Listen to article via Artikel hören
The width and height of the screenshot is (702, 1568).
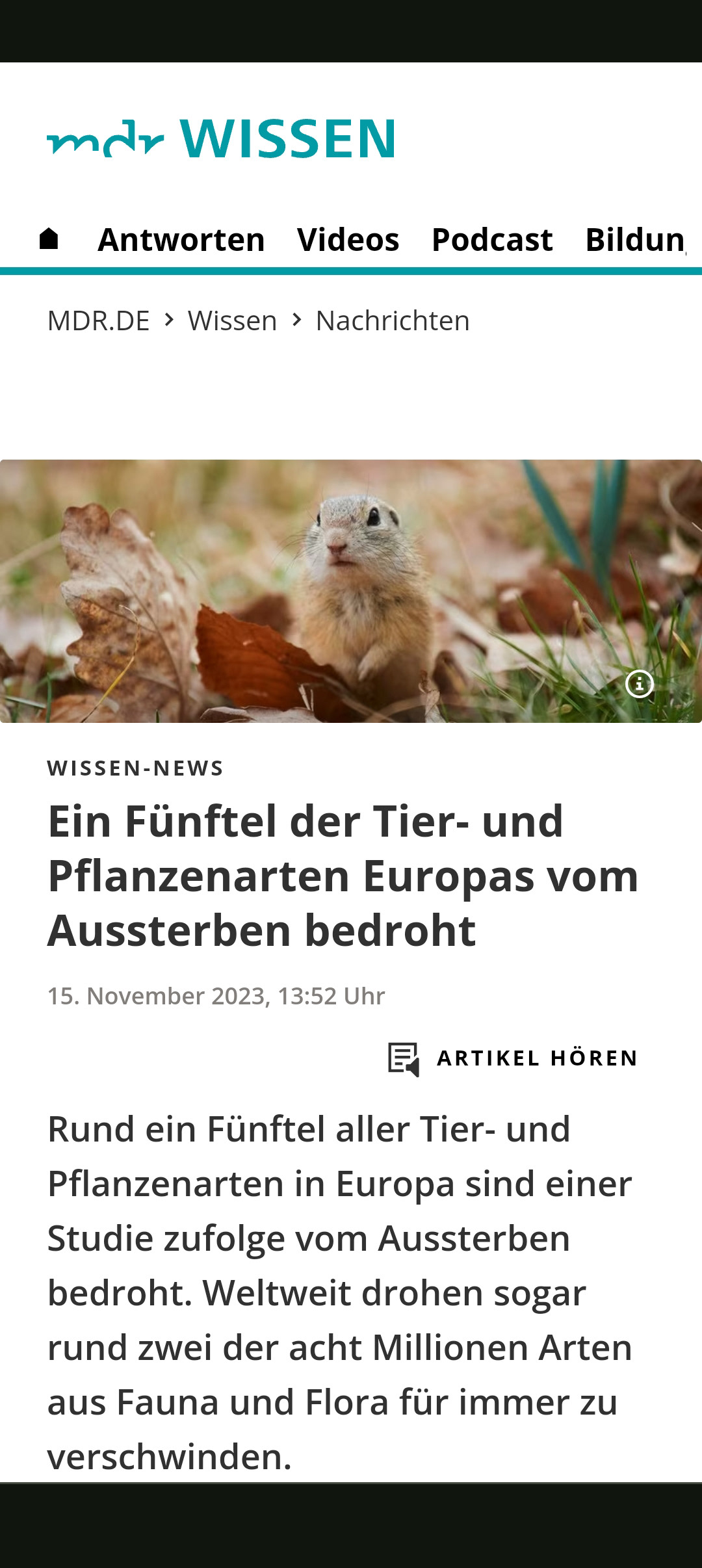click(x=513, y=1058)
